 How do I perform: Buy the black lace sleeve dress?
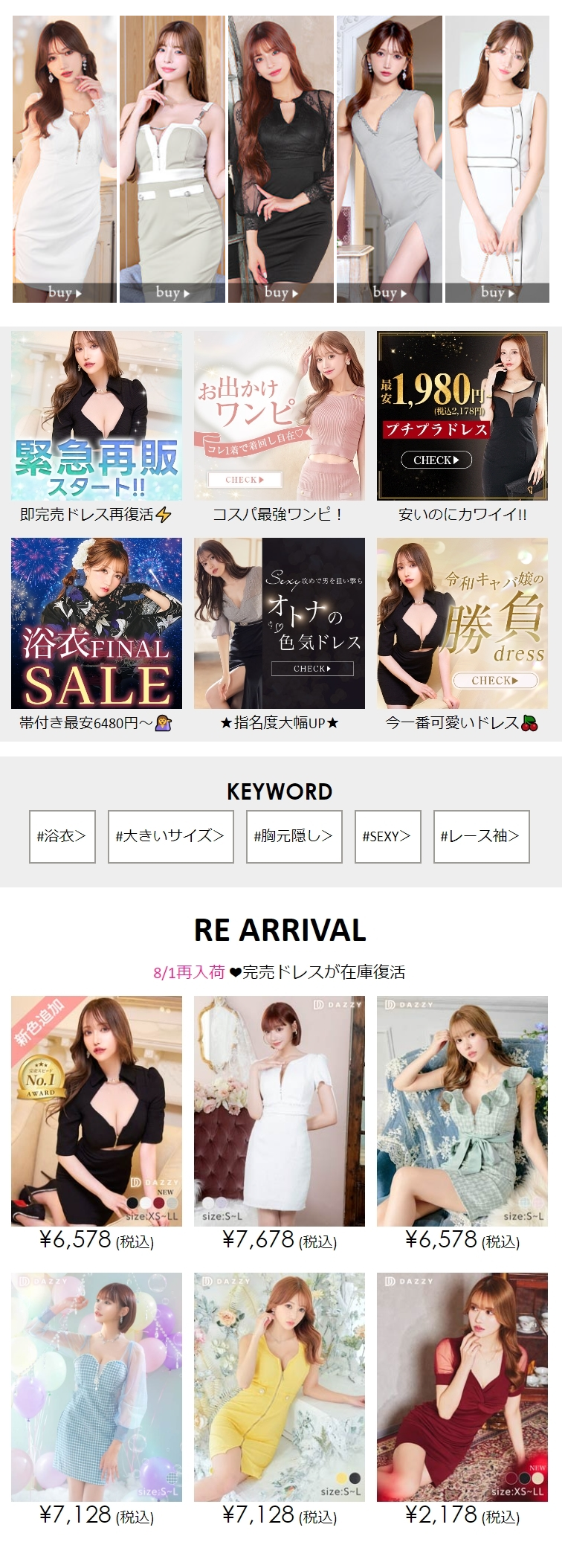(x=280, y=292)
